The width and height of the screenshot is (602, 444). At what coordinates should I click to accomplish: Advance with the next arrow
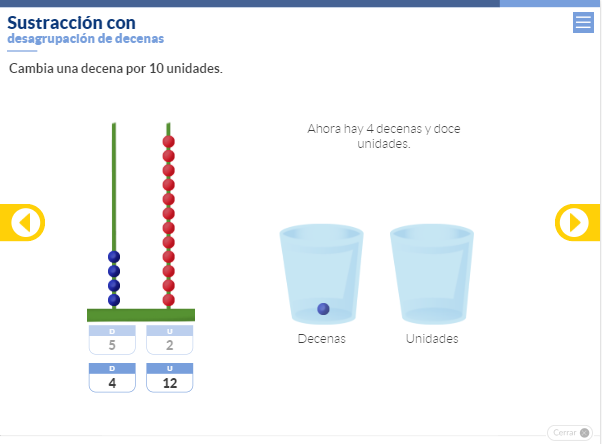[573, 222]
